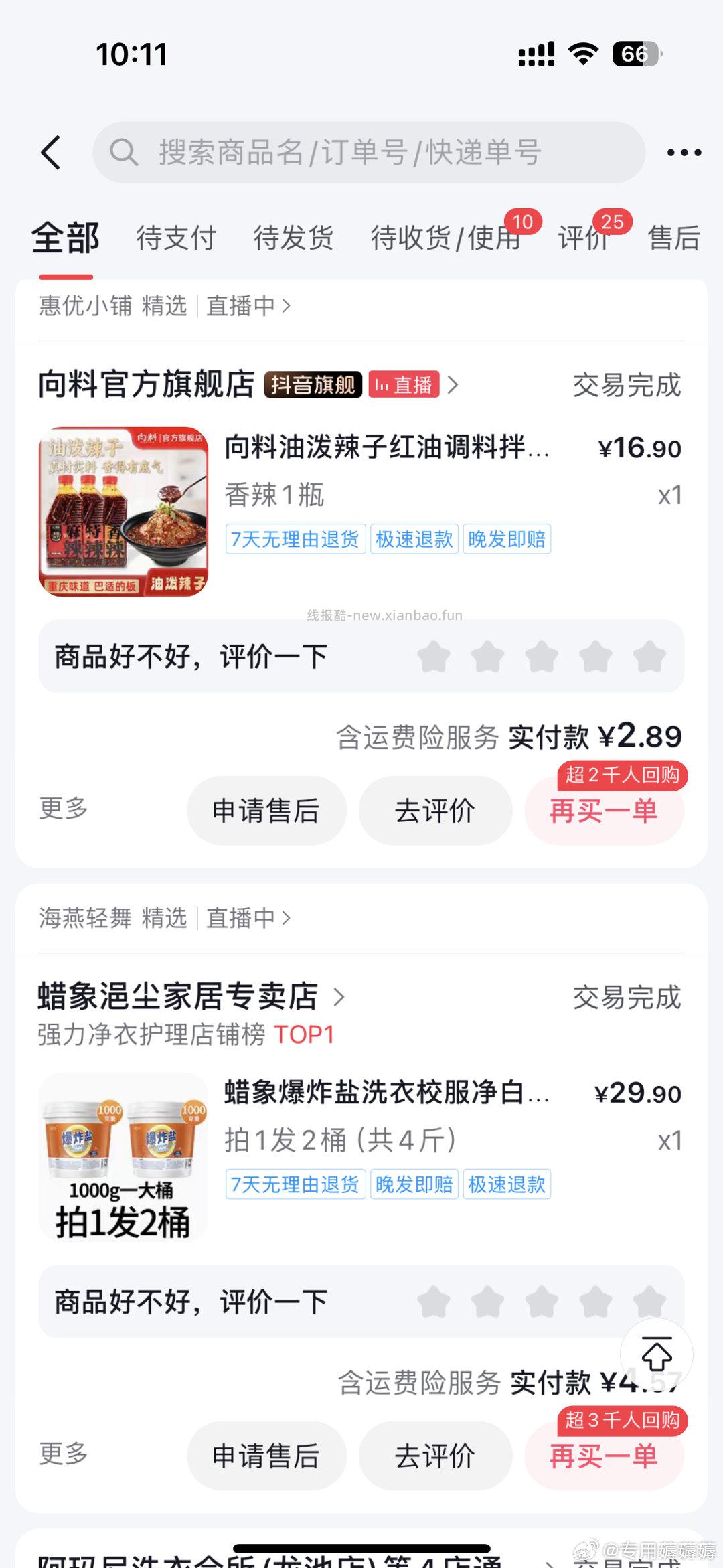Tap 再买一单 on the 爆炸盐 order
Viewport: 723px width, 1568px height.
click(603, 1456)
